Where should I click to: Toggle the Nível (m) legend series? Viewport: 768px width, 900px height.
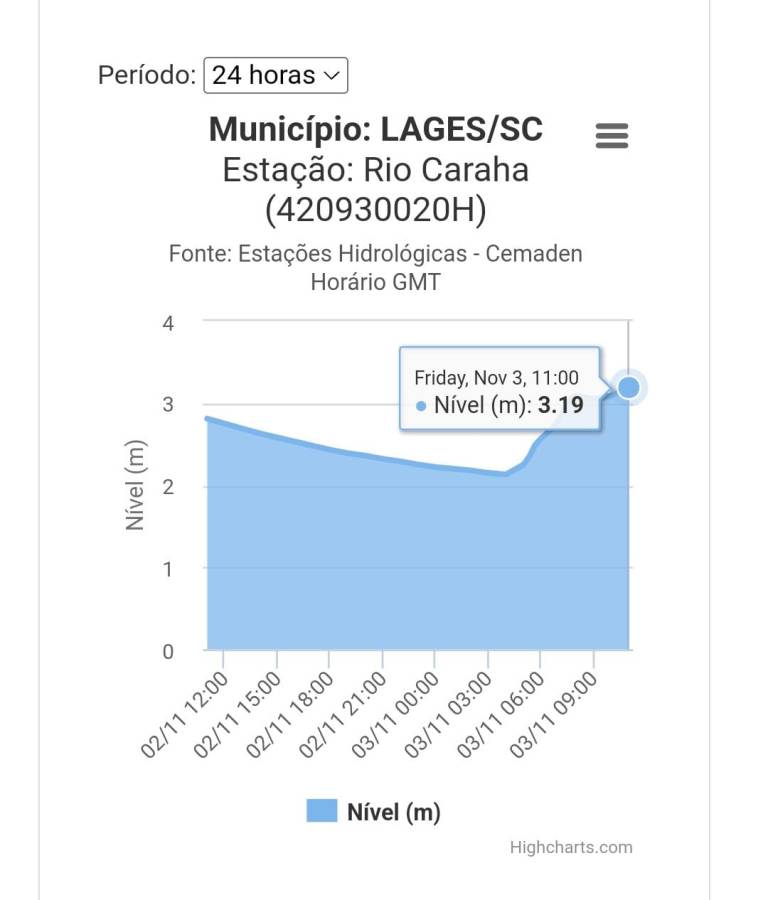374,811
